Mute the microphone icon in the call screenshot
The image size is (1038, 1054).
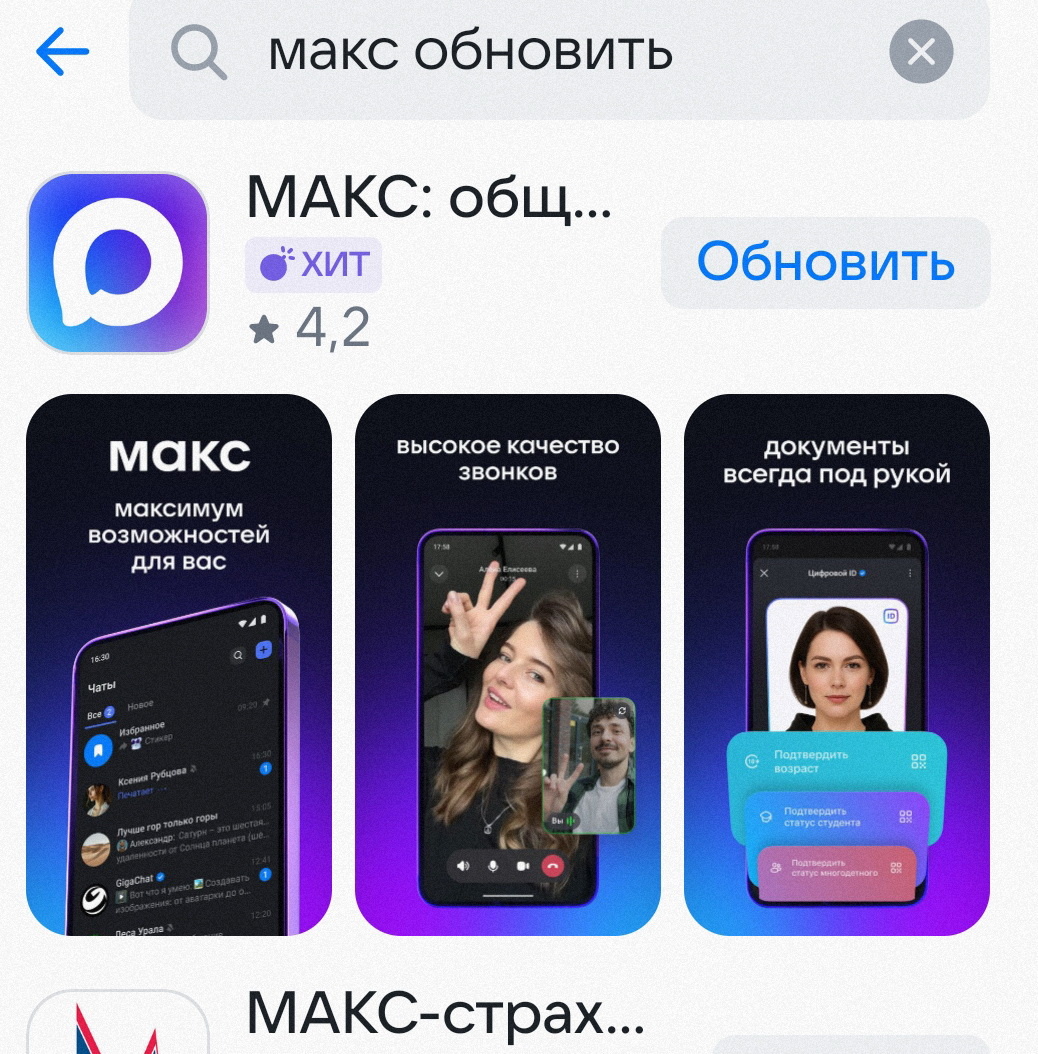492,867
